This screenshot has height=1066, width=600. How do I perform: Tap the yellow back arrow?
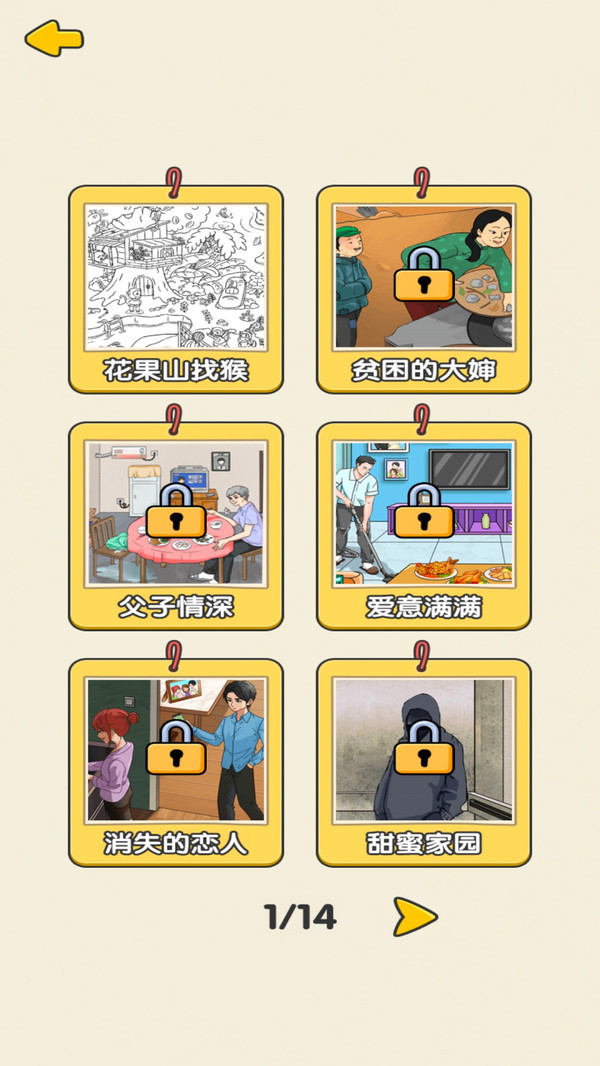pos(54,38)
